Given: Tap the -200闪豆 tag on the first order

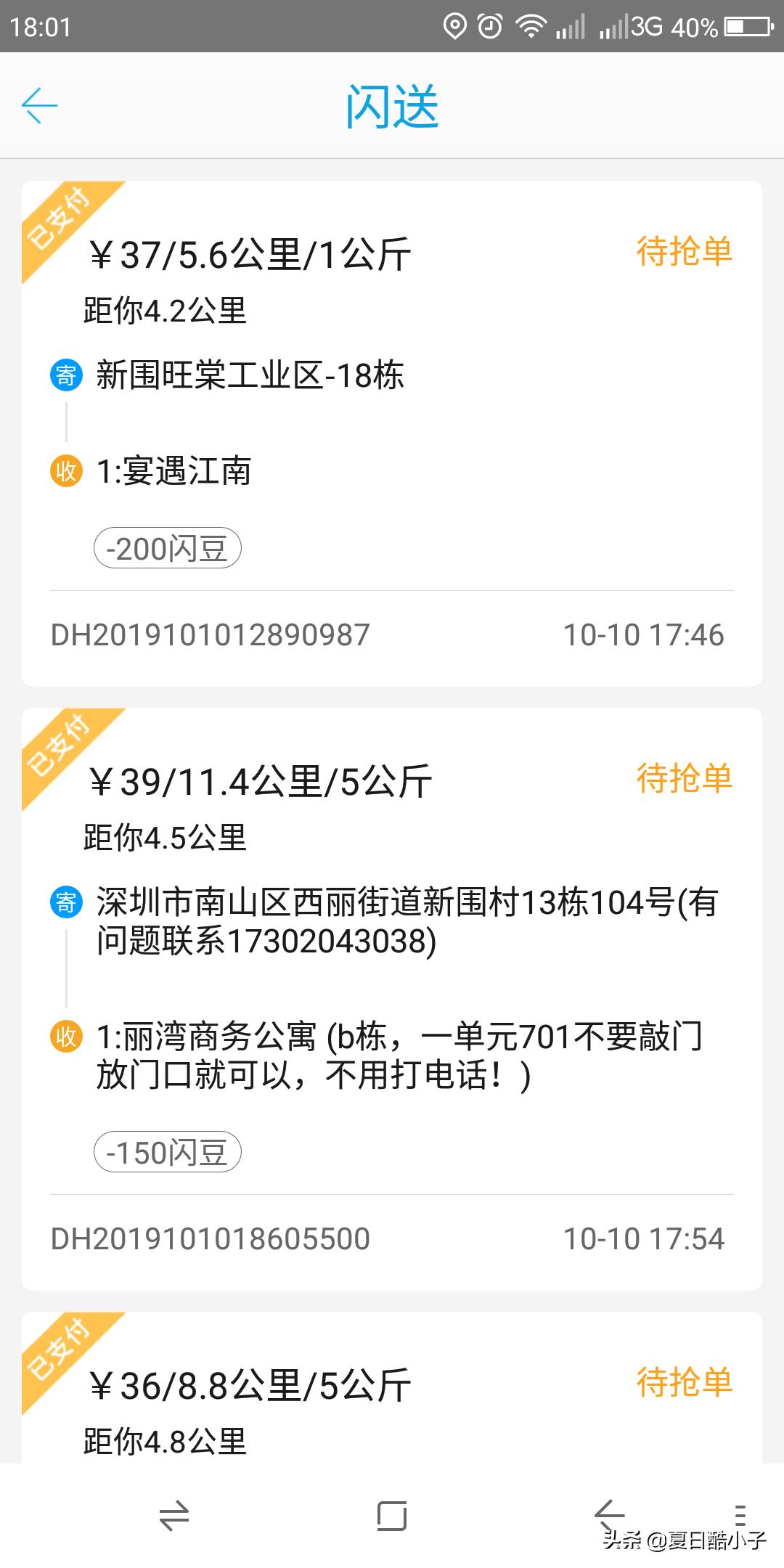Looking at the screenshot, I should pyautogui.click(x=168, y=550).
